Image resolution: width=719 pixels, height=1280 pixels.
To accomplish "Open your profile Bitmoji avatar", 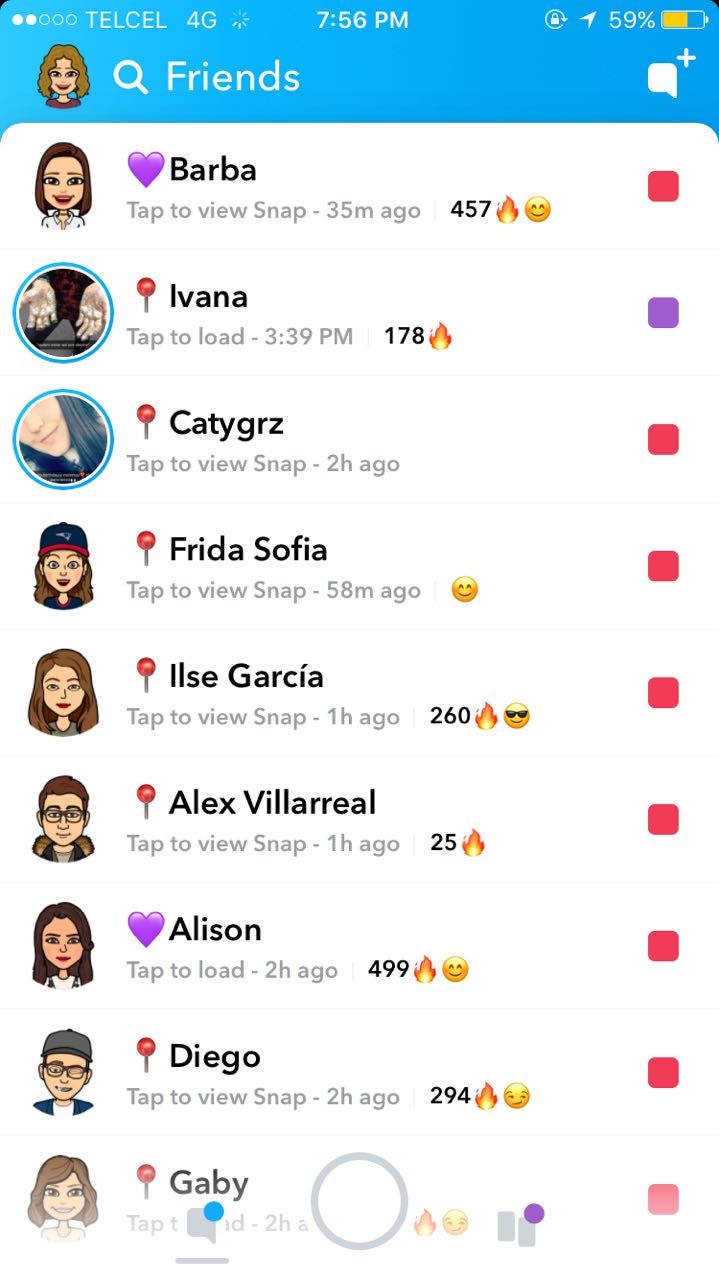I will pos(63,77).
